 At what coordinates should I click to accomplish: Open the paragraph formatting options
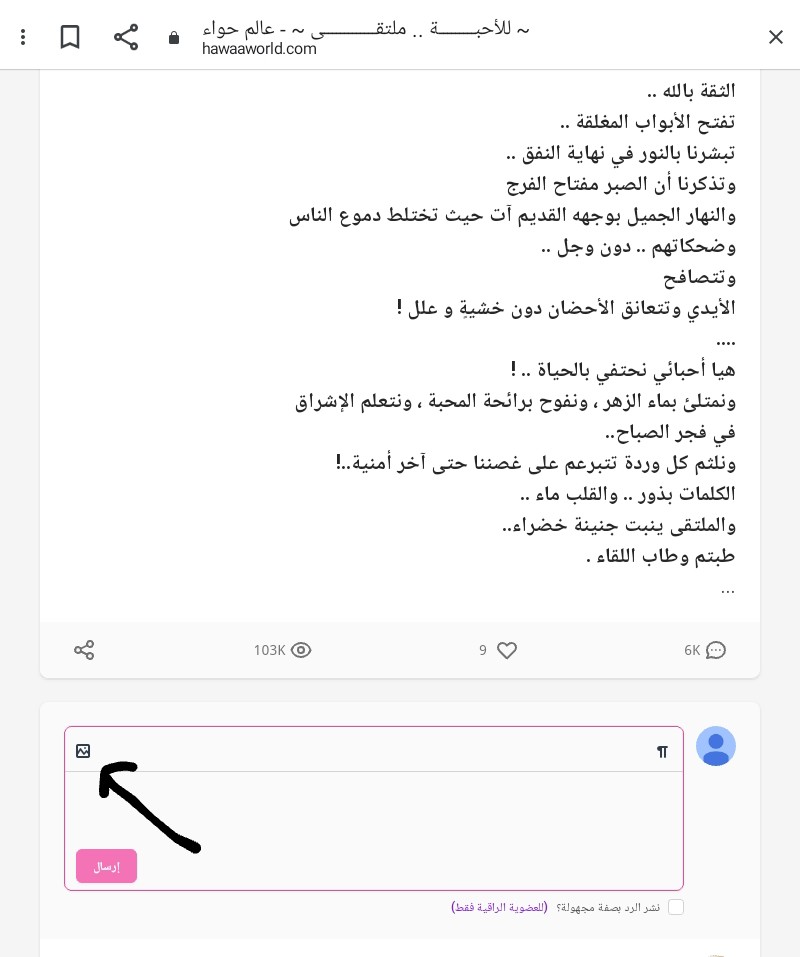662,752
